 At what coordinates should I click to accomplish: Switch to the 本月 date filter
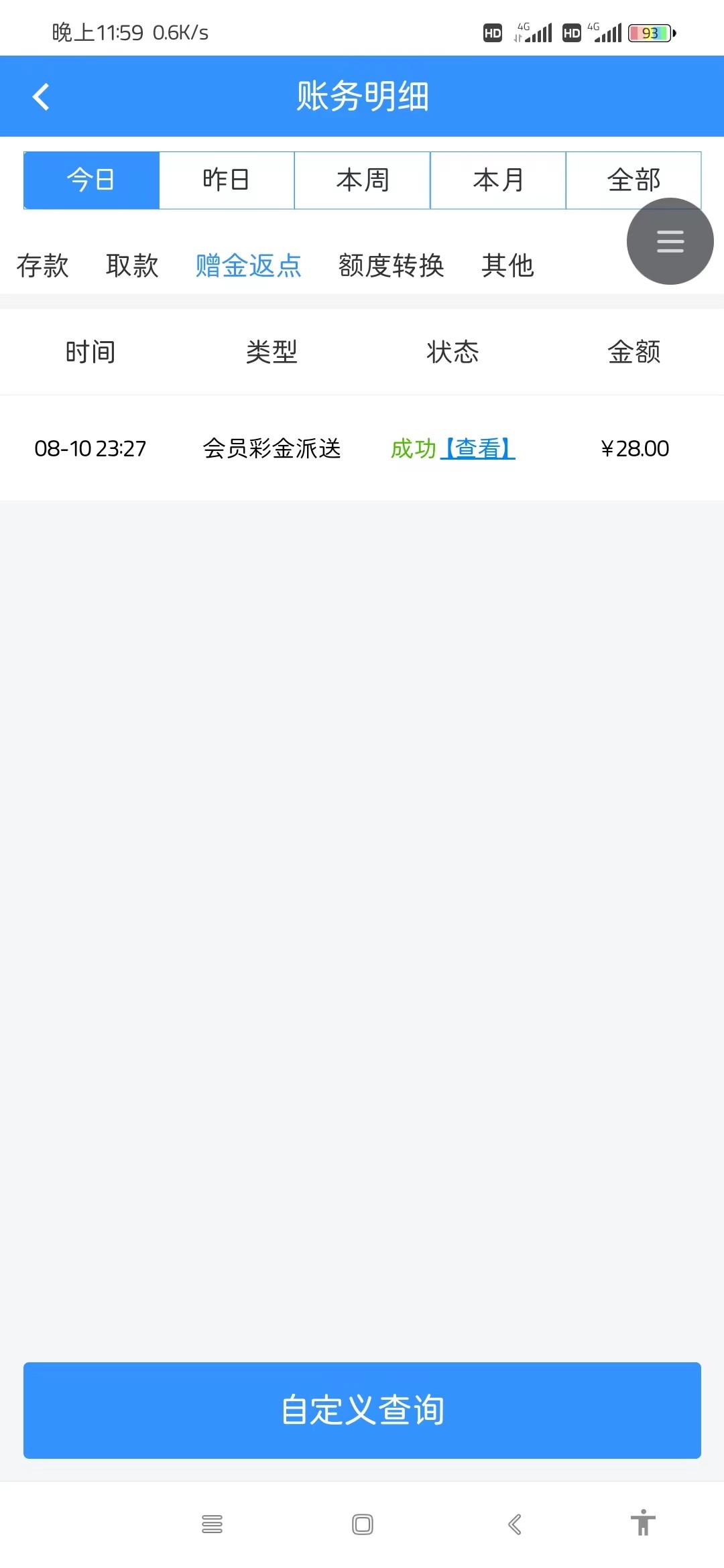(498, 180)
